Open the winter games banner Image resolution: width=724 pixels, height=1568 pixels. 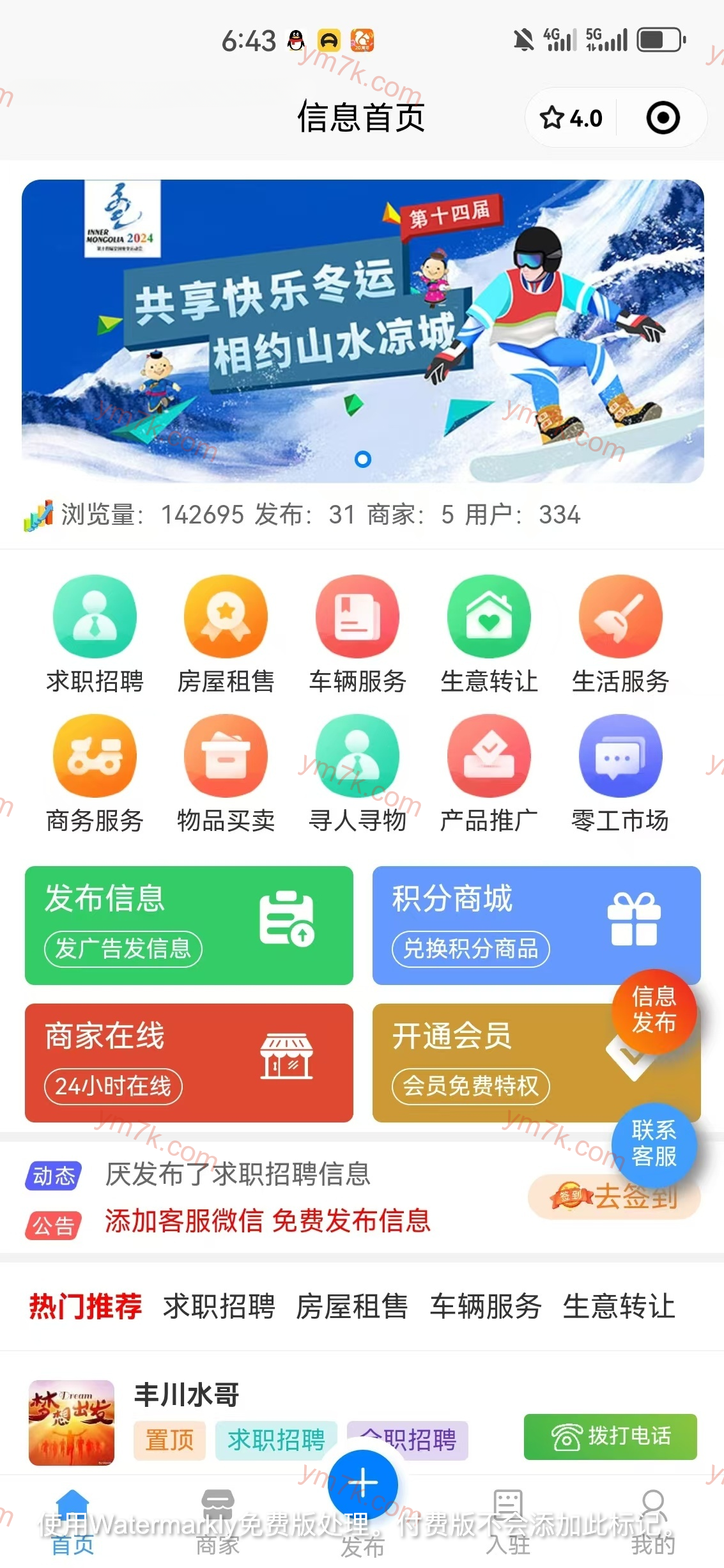pyautogui.click(x=362, y=330)
